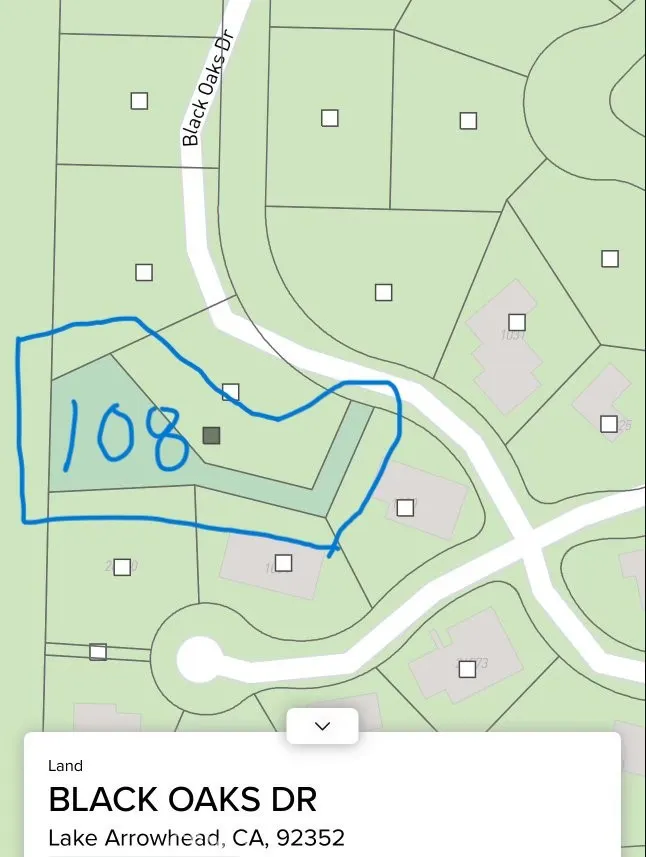Screen dimensions: 646x857
Task: Collapse the property card with the down chevron
Action: pyautogui.click(x=322, y=726)
